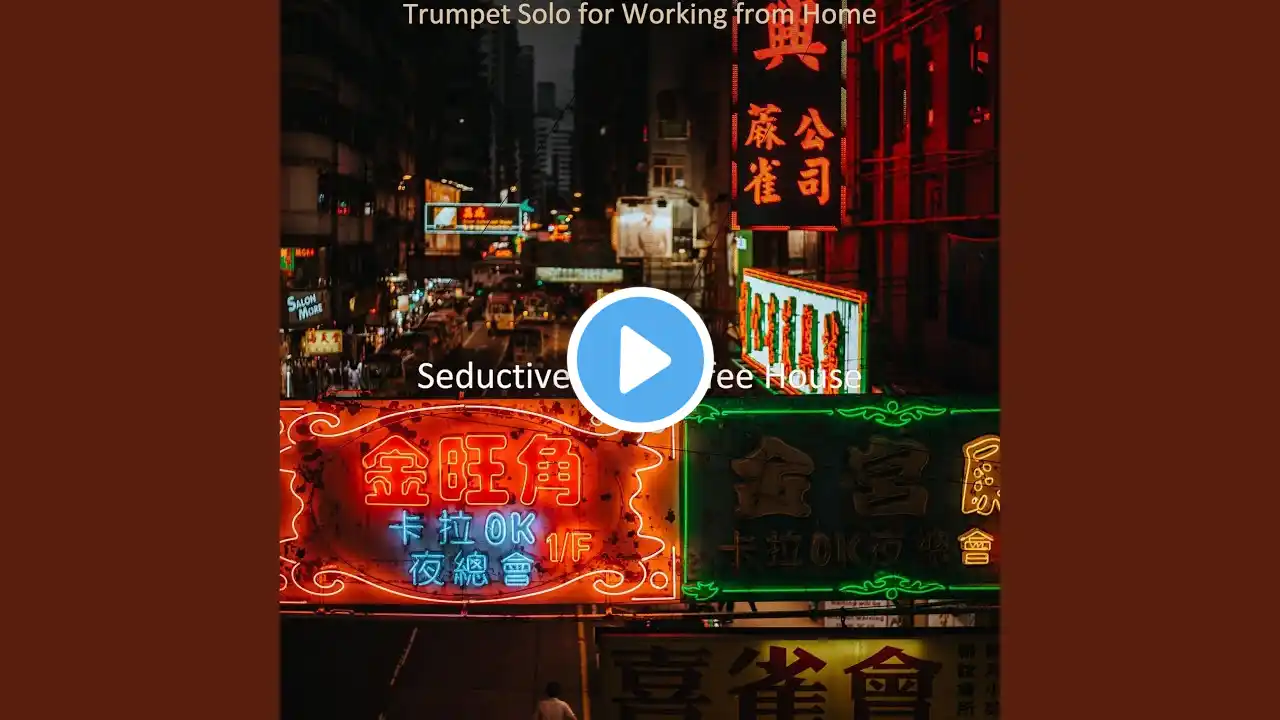
Task: Play the Trumpet Solo video
Action: click(x=640, y=360)
